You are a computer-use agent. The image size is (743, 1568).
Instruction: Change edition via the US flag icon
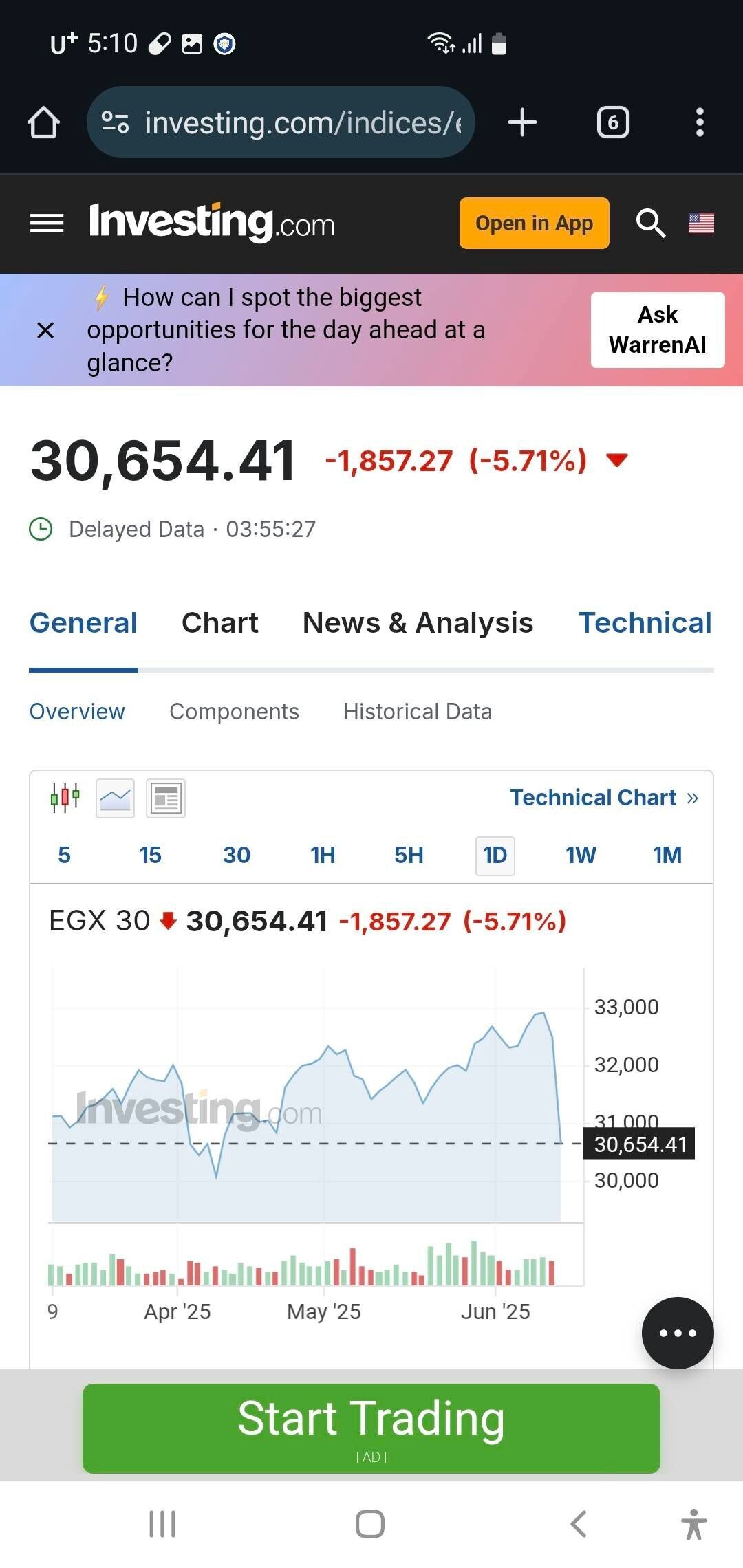(701, 223)
